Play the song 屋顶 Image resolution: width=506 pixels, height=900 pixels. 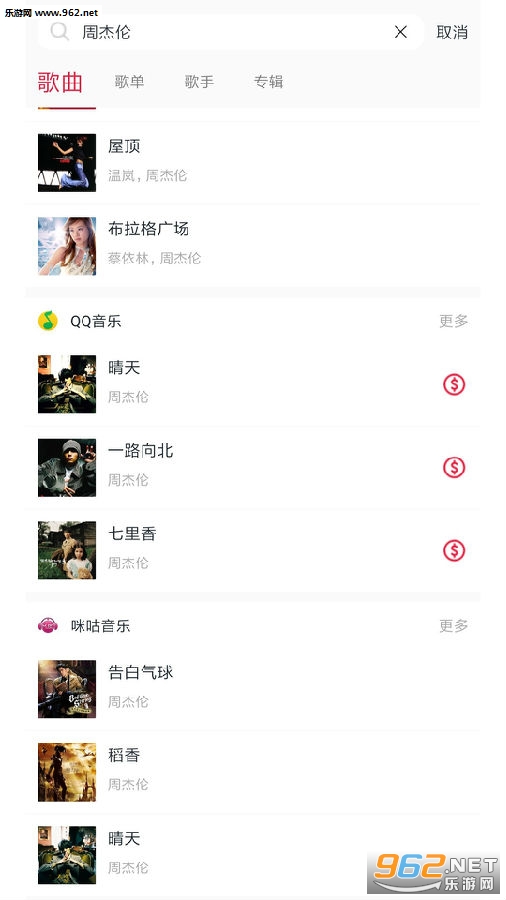tap(253, 162)
